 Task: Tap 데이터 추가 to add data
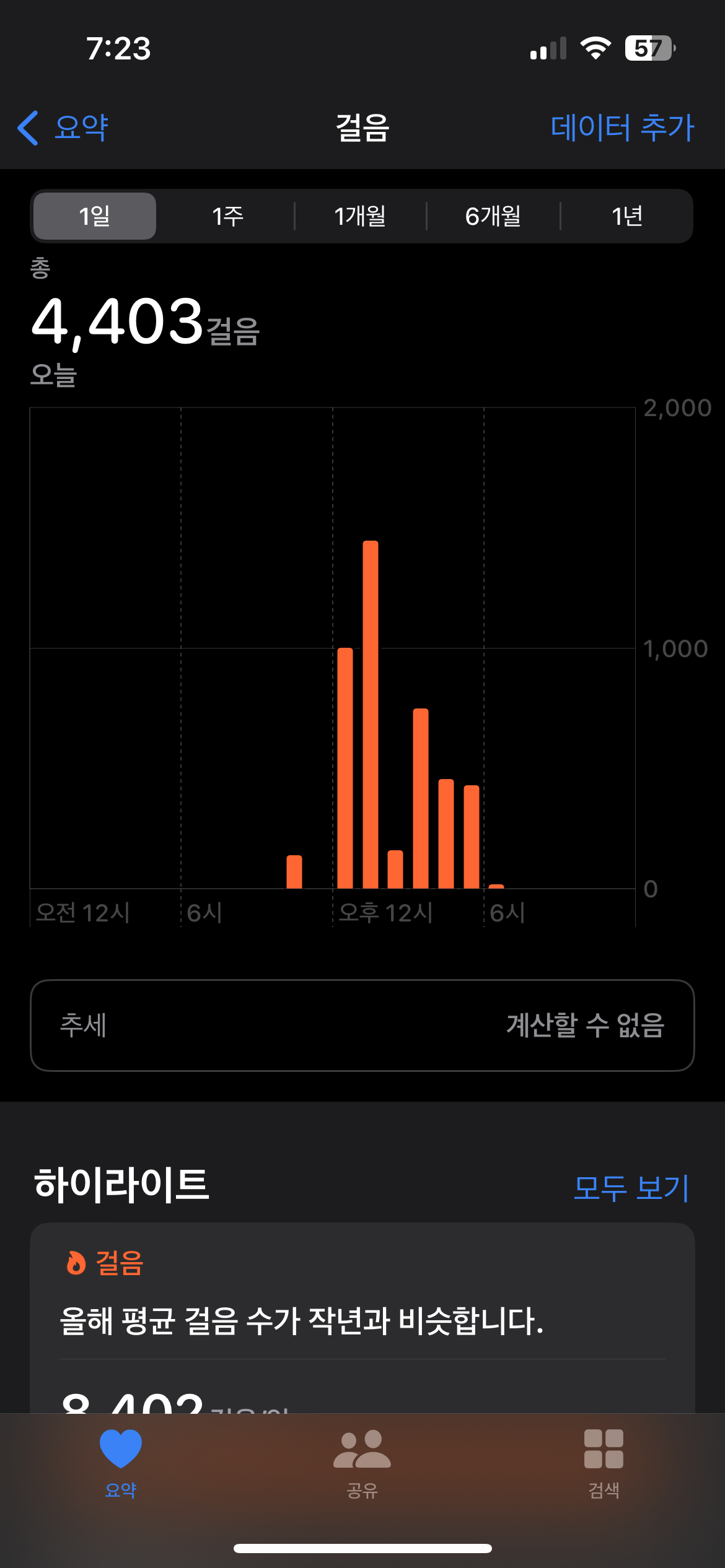click(622, 128)
